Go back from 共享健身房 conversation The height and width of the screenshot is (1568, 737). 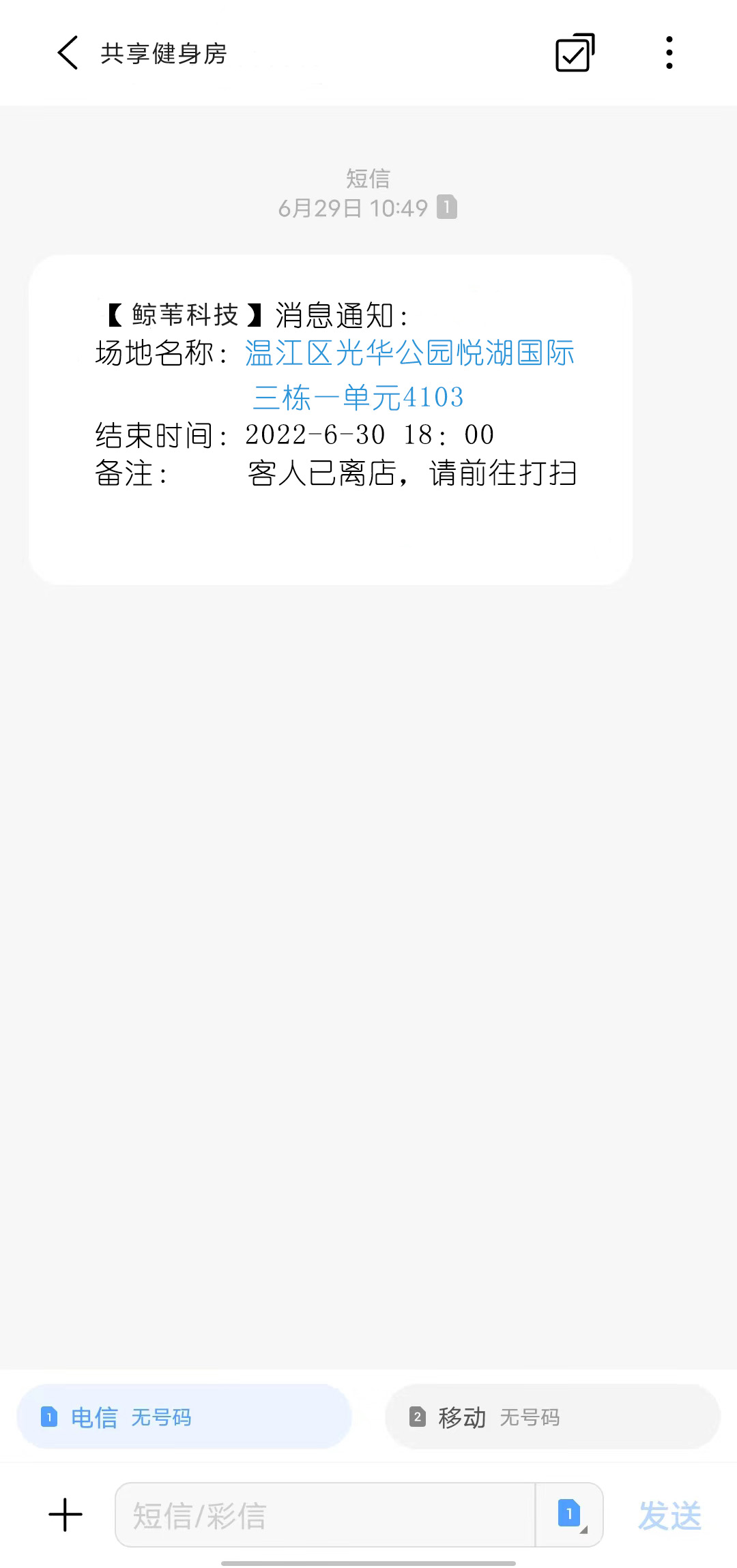click(68, 53)
